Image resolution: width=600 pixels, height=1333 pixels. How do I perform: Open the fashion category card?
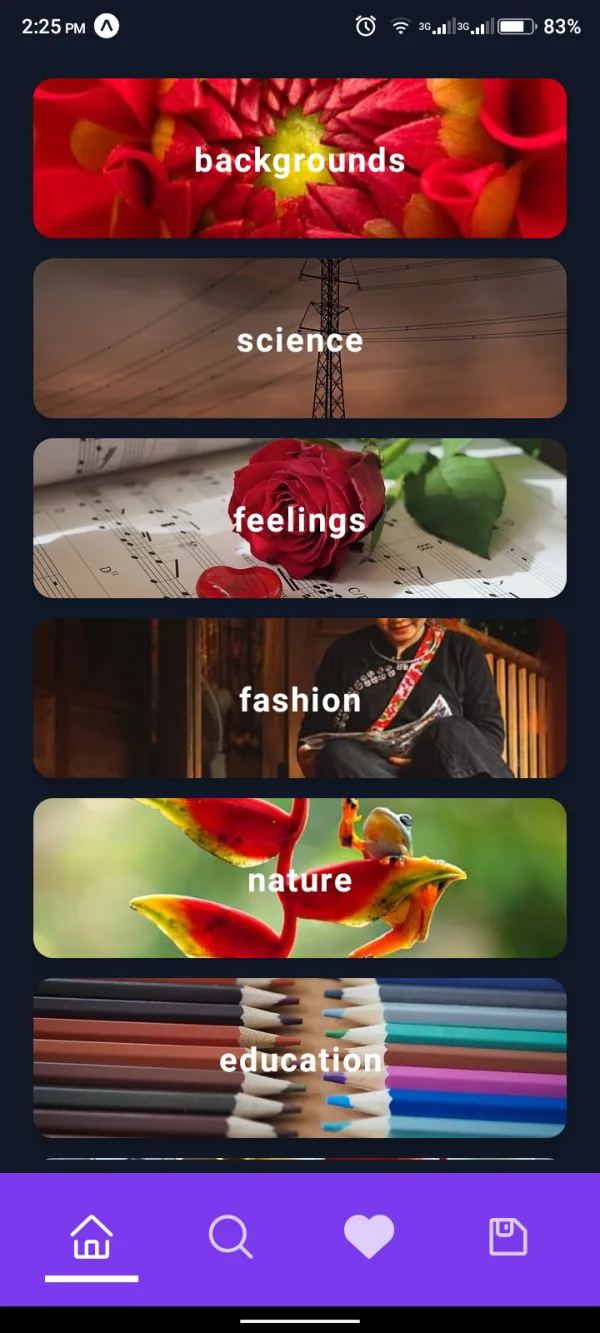point(300,699)
